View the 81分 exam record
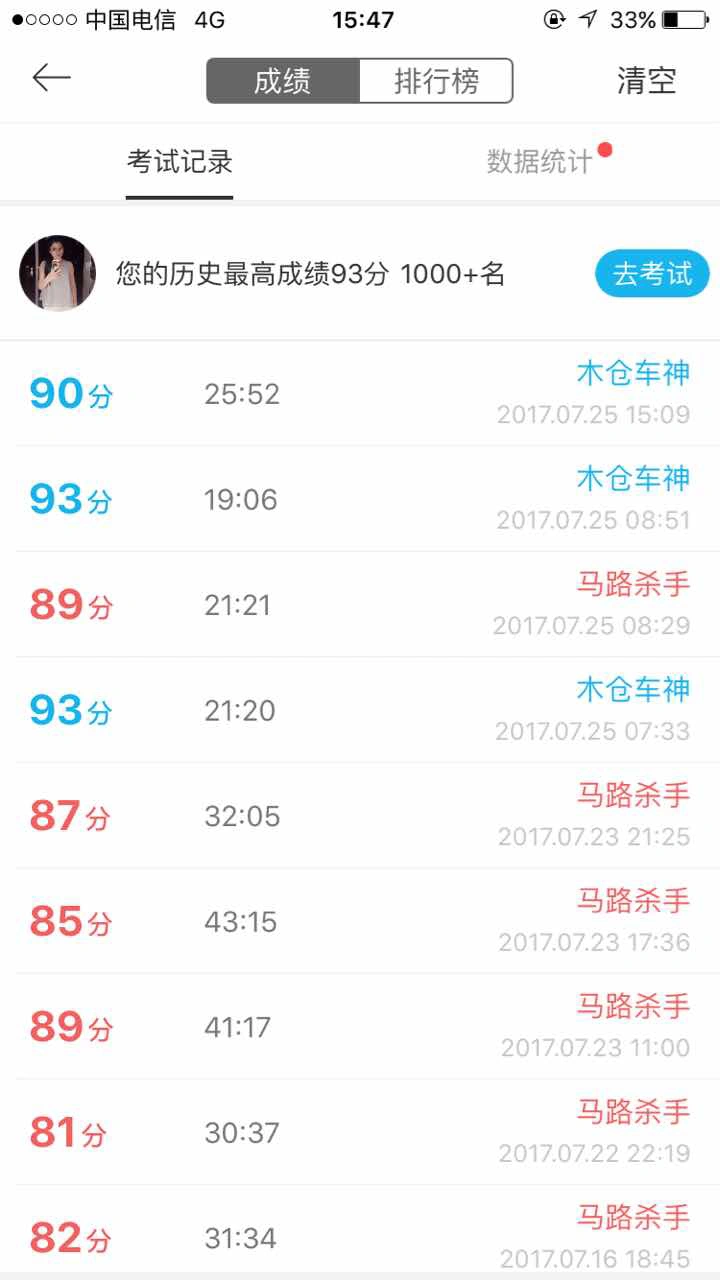720x1280 pixels. pyautogui.click(x=360, y=1133)
